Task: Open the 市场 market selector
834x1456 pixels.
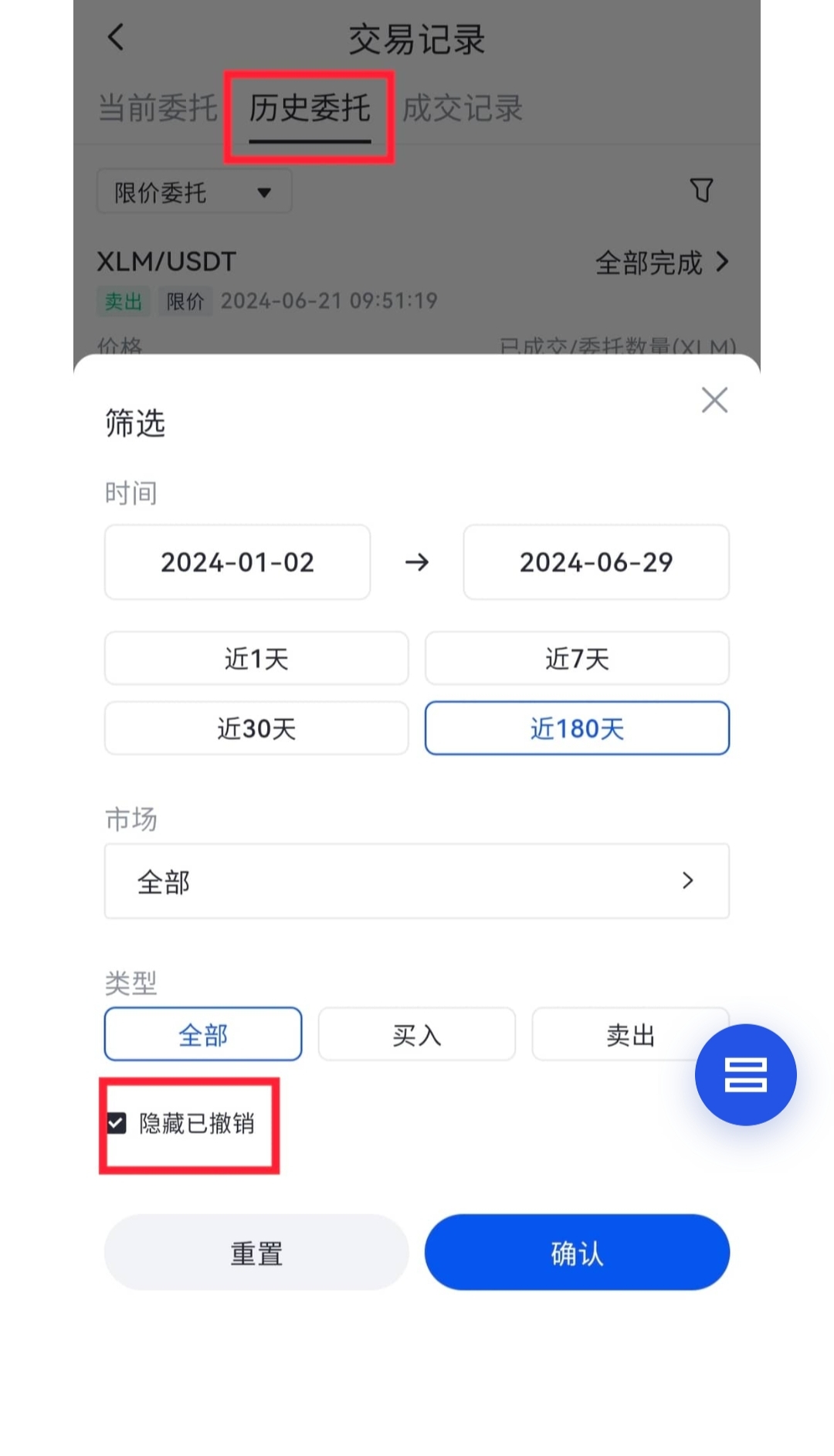Action: click(416, 881)
